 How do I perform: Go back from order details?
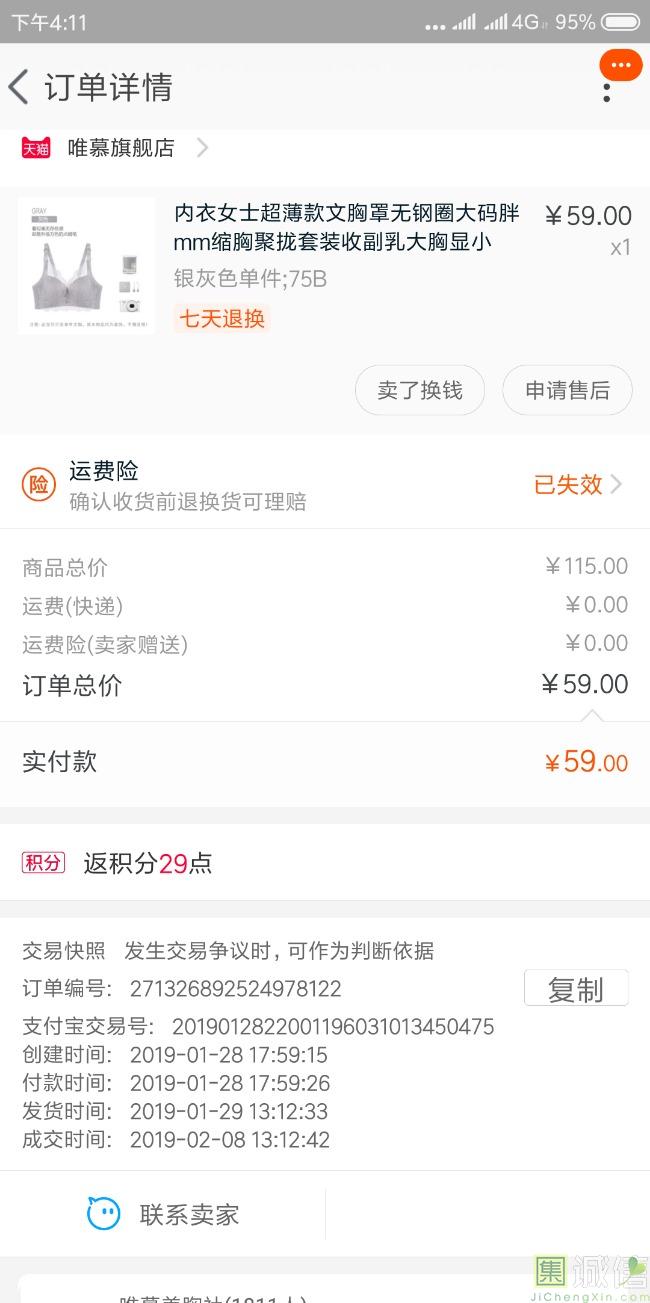(x=18, y=87)
